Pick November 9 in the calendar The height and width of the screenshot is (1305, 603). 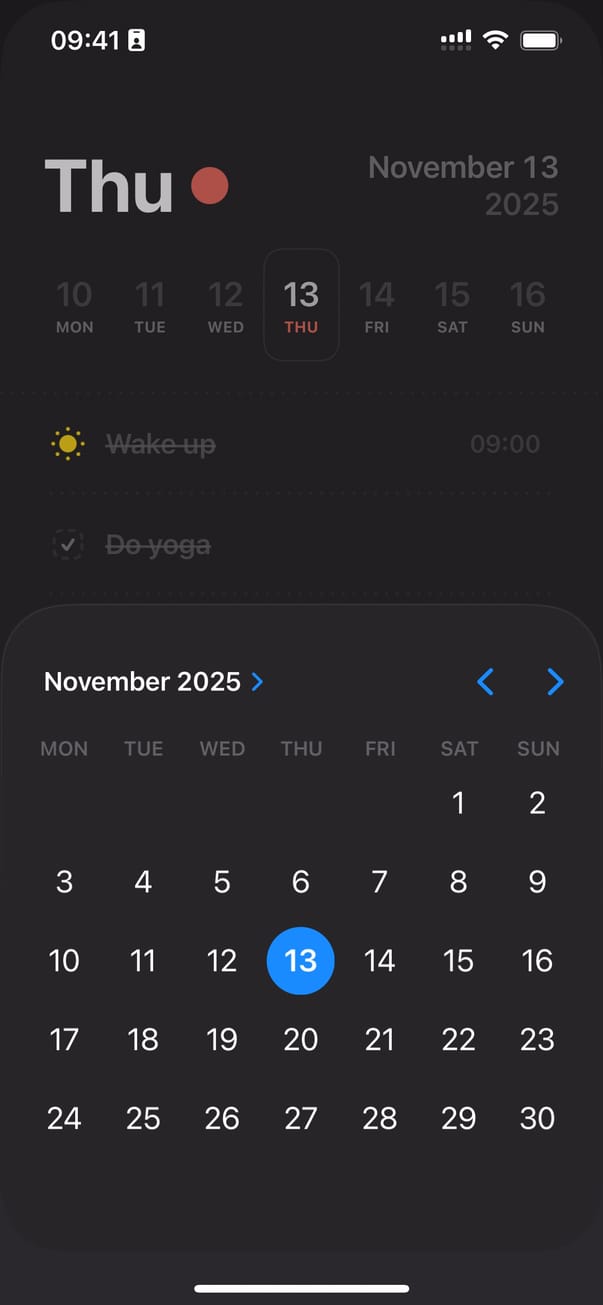[537, 882]
